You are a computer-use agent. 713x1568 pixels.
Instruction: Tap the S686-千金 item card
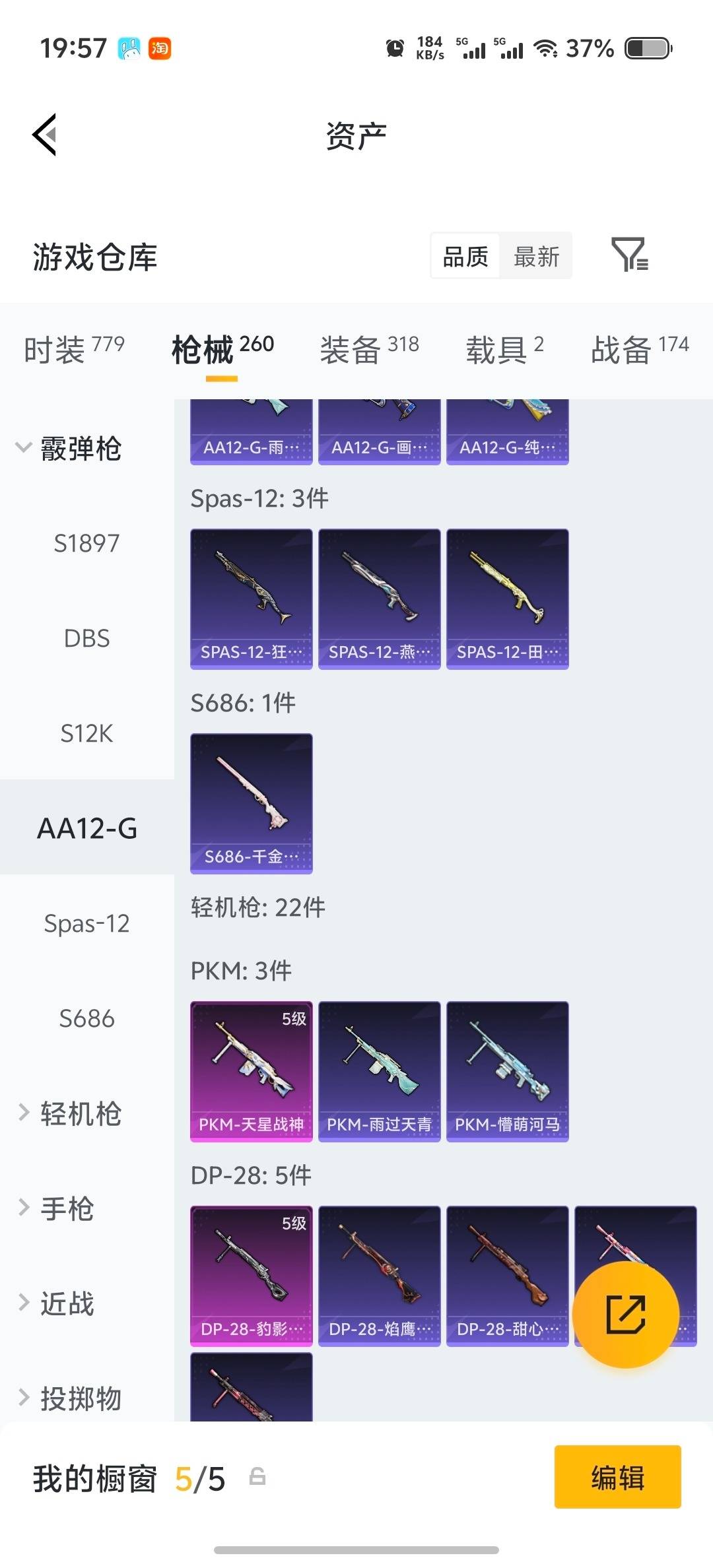[x=251, y=802]
